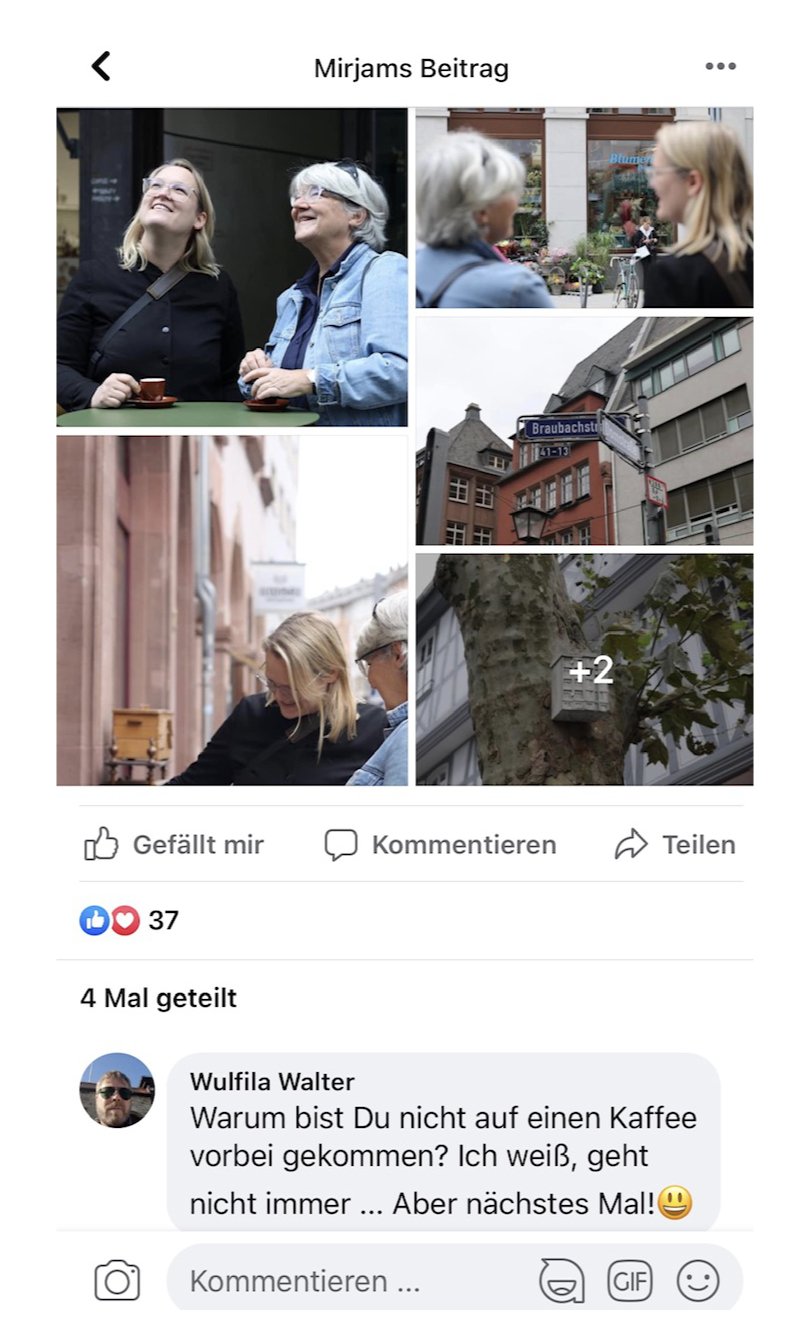Open the photo of women near the flower shop
The width and height of the screenshot is (810, 1340).
[584, 208]
